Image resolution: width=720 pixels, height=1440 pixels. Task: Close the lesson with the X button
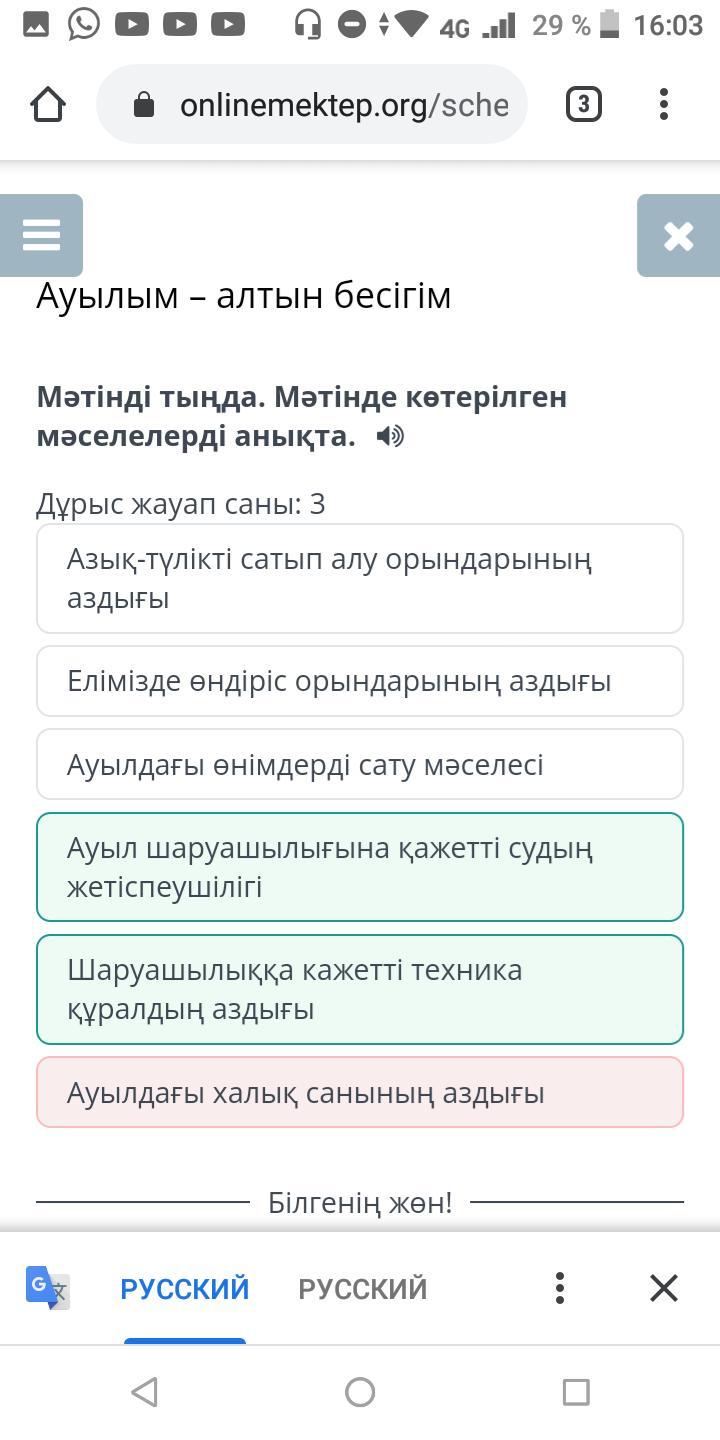678,235
